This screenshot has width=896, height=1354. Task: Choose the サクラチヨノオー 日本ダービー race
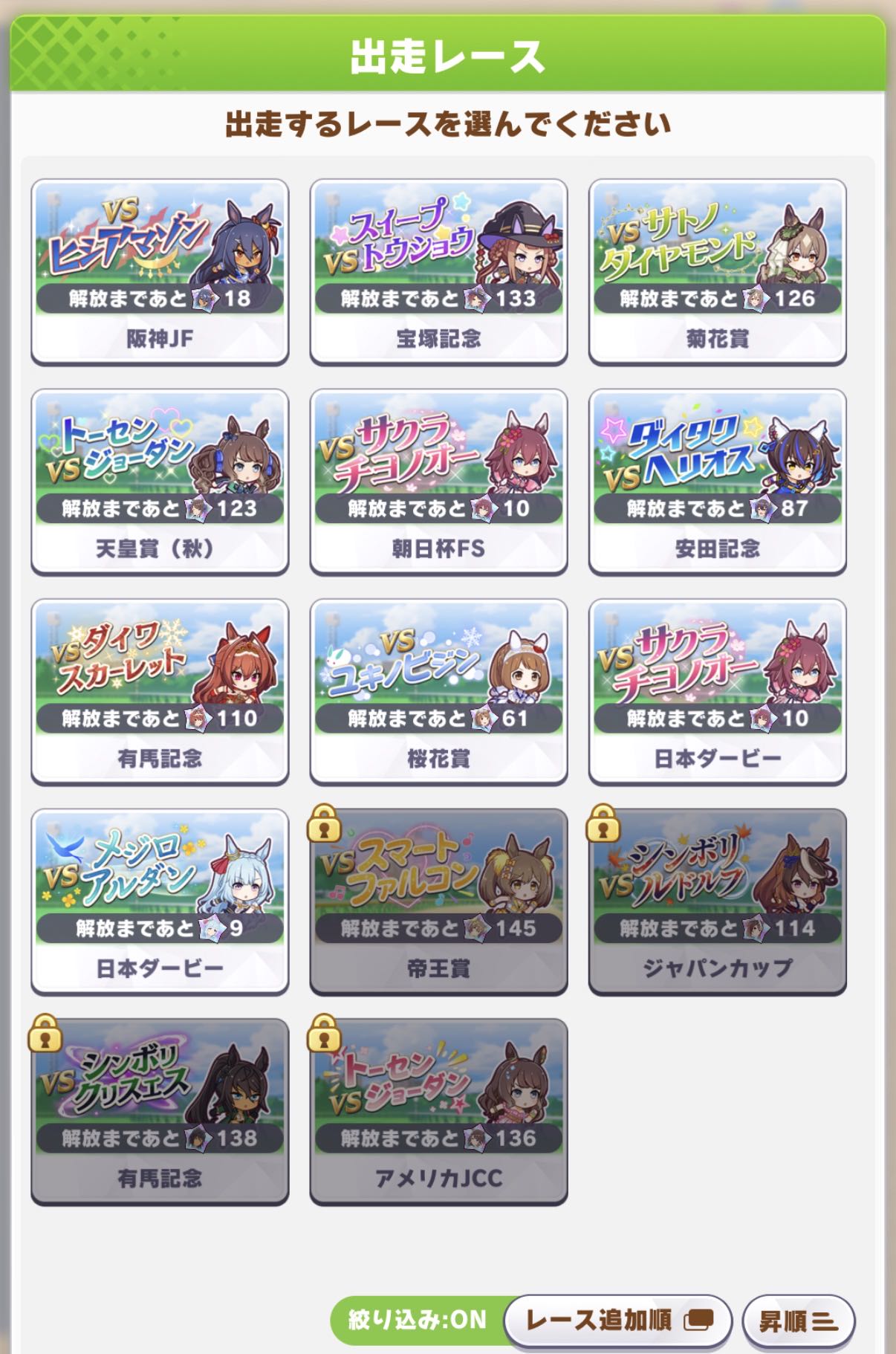[717, 691]
